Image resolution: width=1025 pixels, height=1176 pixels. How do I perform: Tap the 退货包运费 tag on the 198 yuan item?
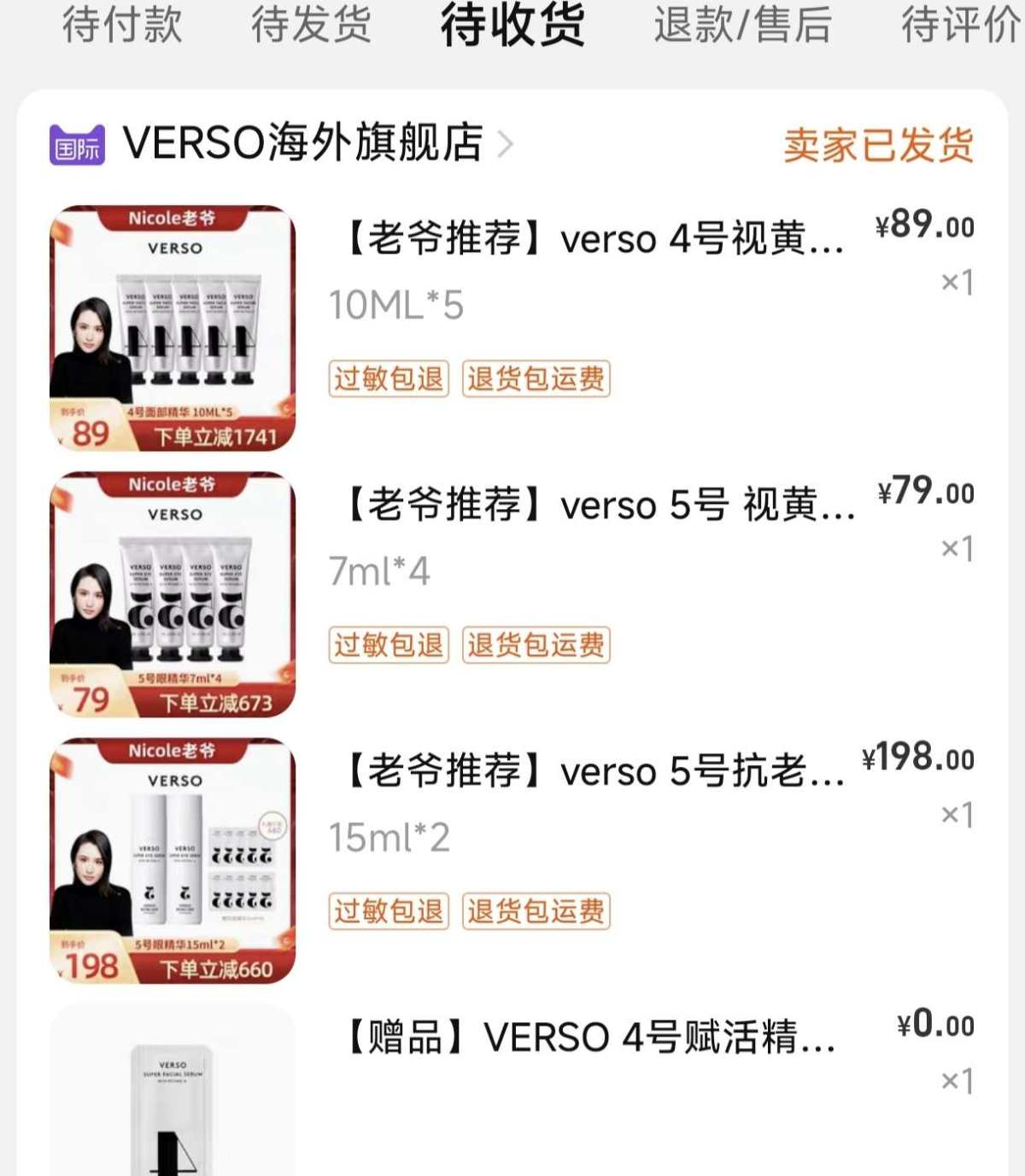(534, 913)
